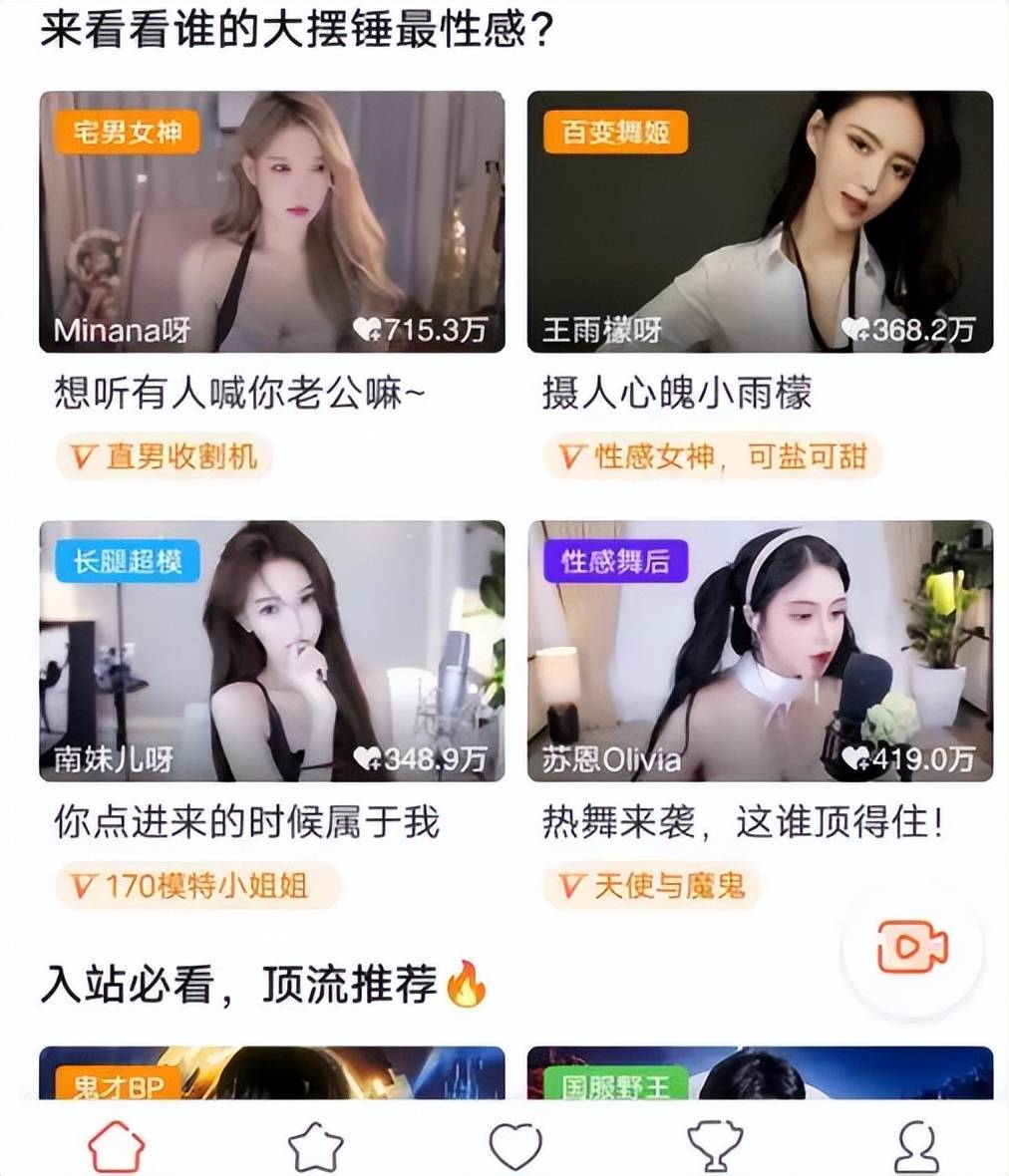
Task: Tap the floating video camera button
Action: pyautogui.click(x=911, y=947)
